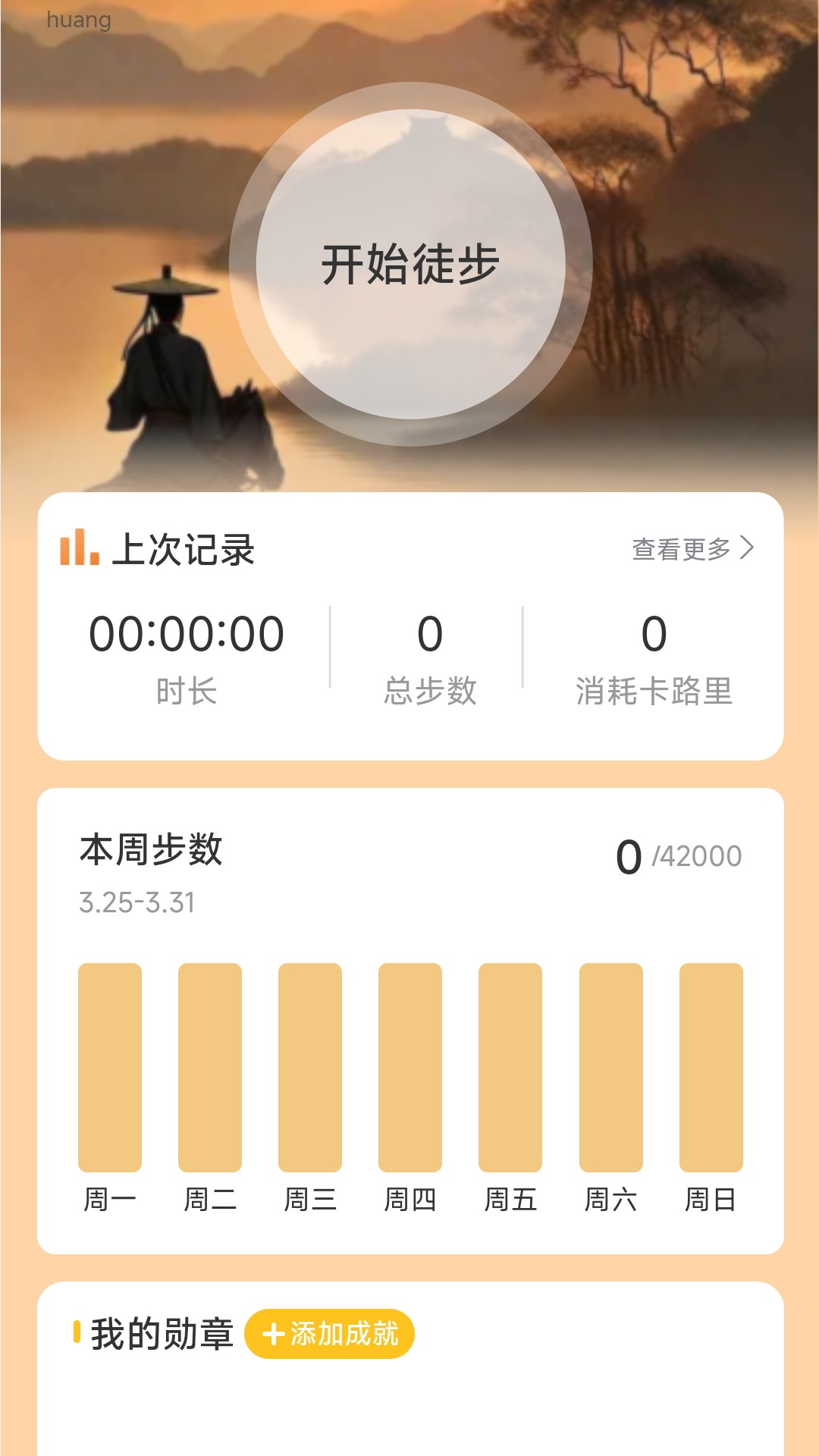Tap the huang watermark text at top left
The width and height of the screenshot is (819, 1456).
coord(77,20)
